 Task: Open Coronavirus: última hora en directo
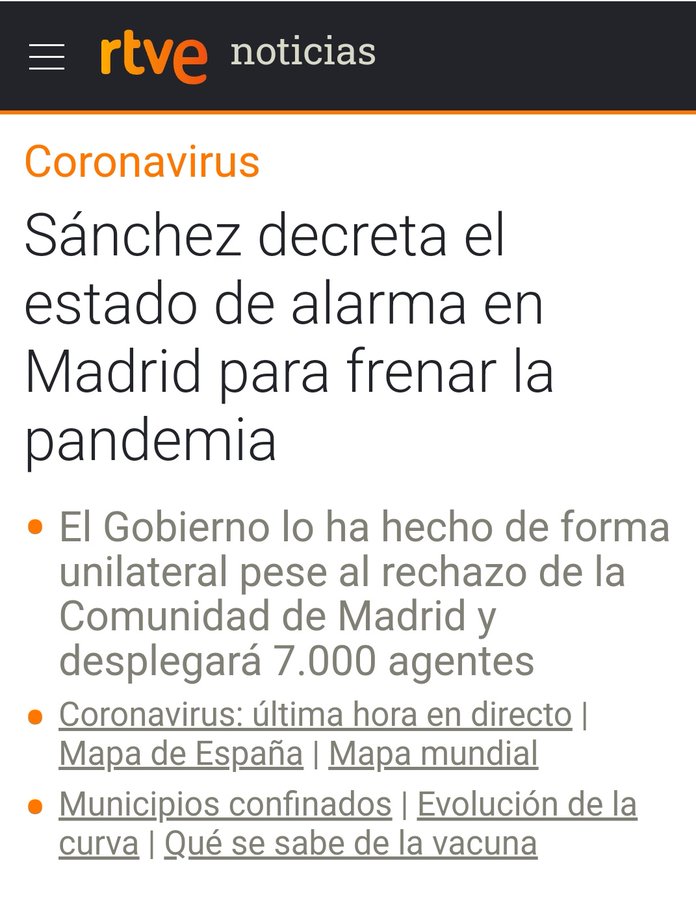(315, 715)
